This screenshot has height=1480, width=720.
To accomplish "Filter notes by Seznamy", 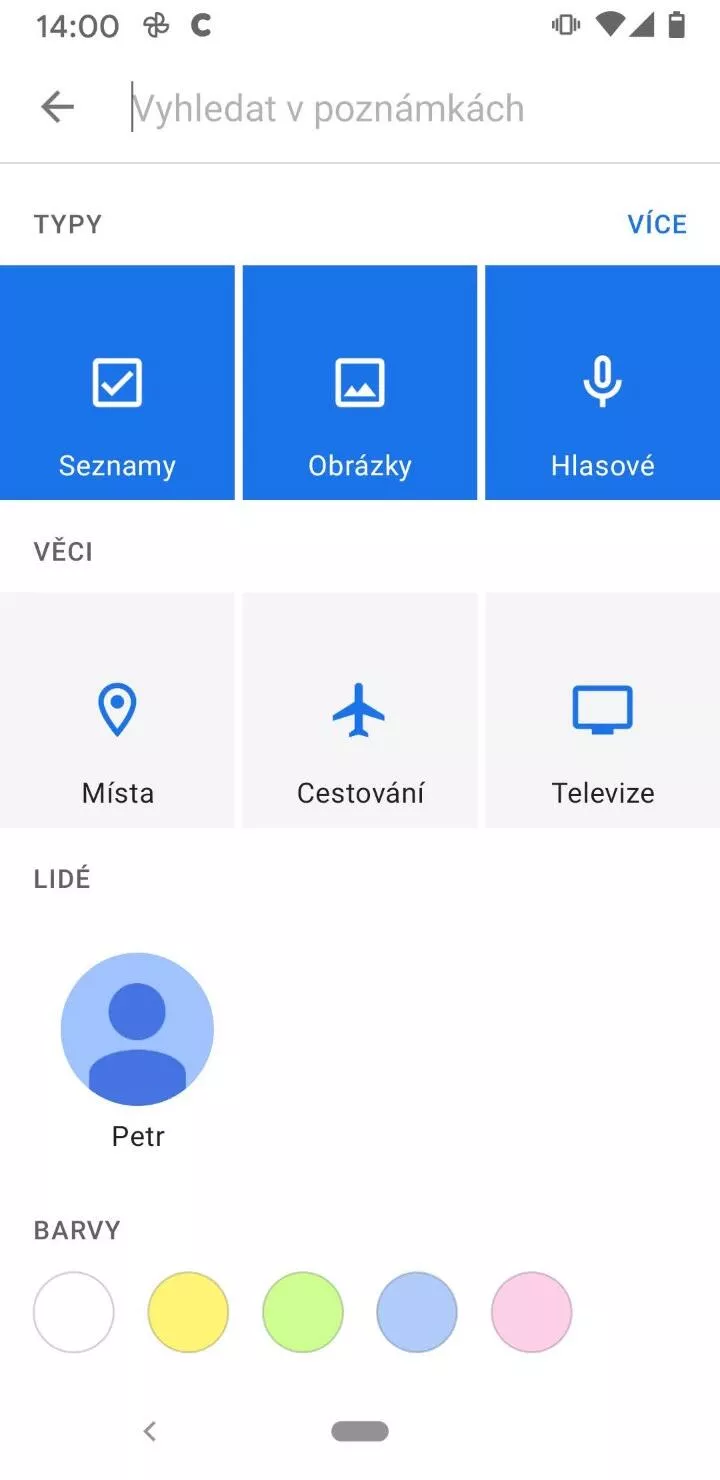I will click(x=117, y=382).
